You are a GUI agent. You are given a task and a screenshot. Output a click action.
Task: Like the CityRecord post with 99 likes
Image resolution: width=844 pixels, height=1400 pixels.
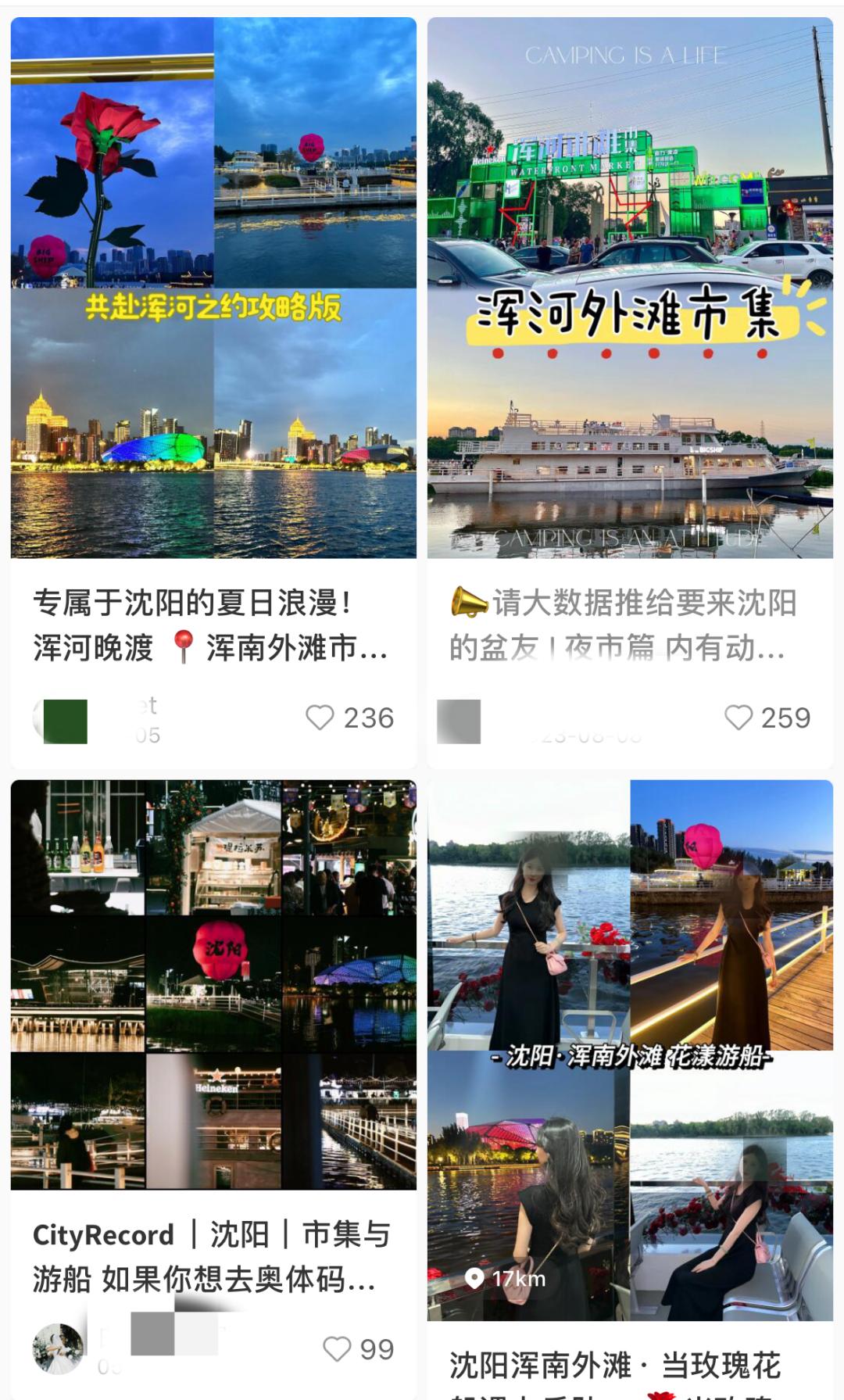tap(337, 1348)
